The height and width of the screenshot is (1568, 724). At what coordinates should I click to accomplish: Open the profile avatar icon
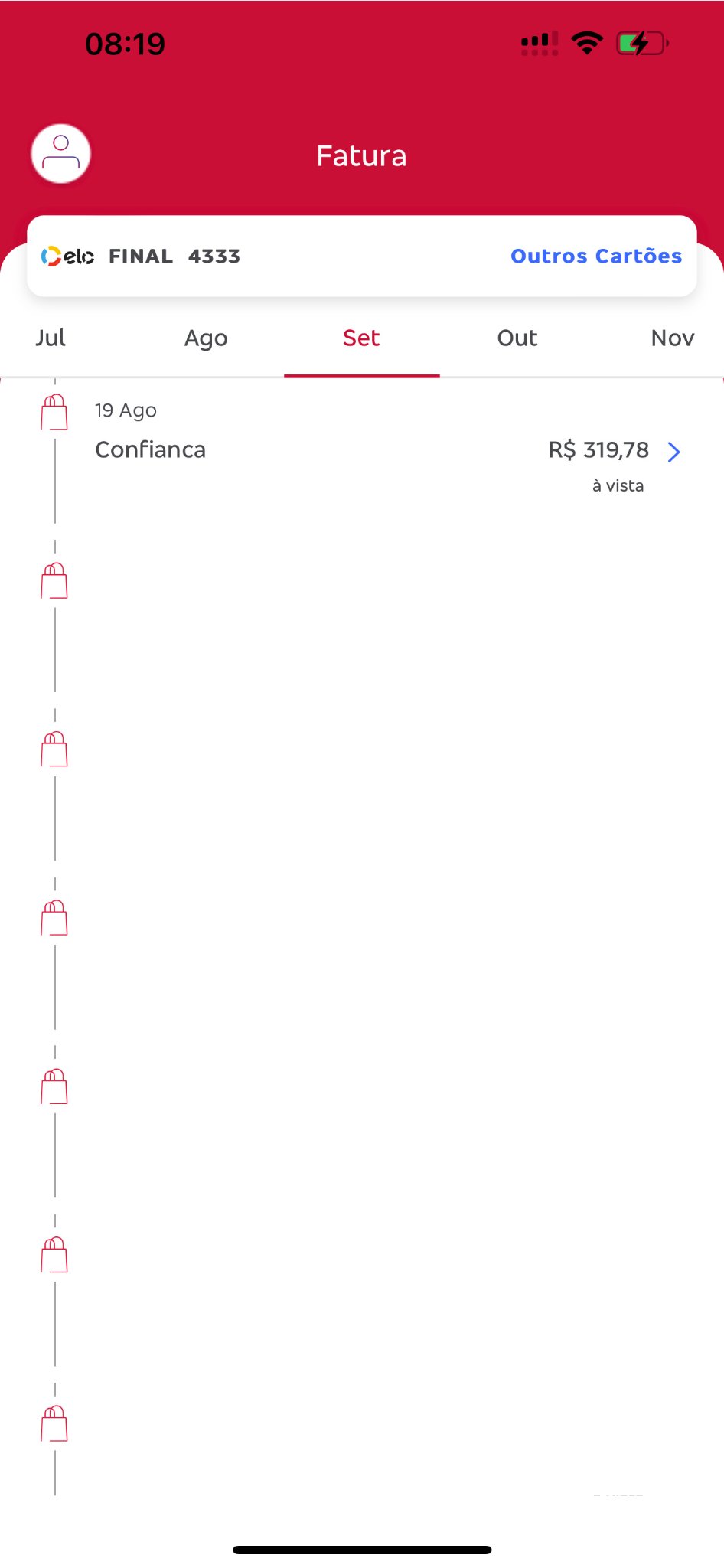tap(60, 154)
